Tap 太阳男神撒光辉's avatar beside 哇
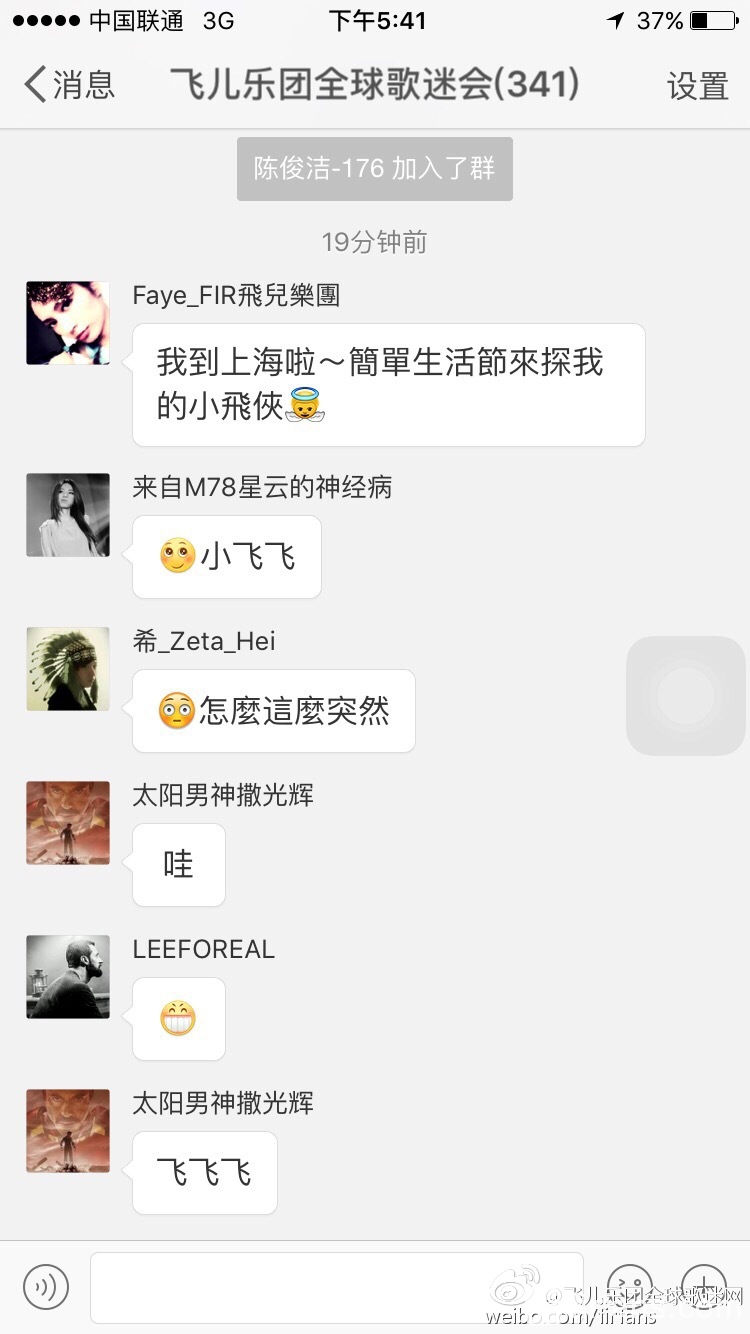This screenshot has height=1334, width=750. (x=68, y=823)
